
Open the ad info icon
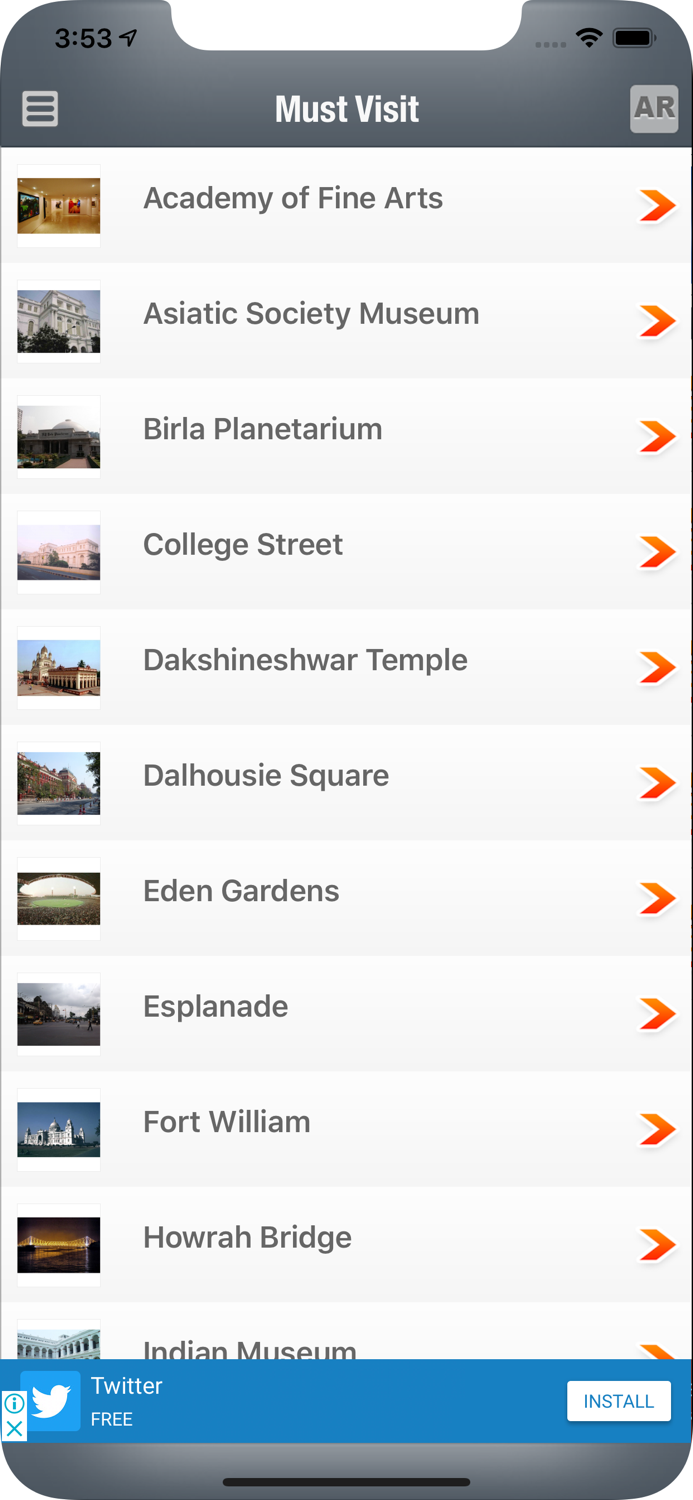14,1403
